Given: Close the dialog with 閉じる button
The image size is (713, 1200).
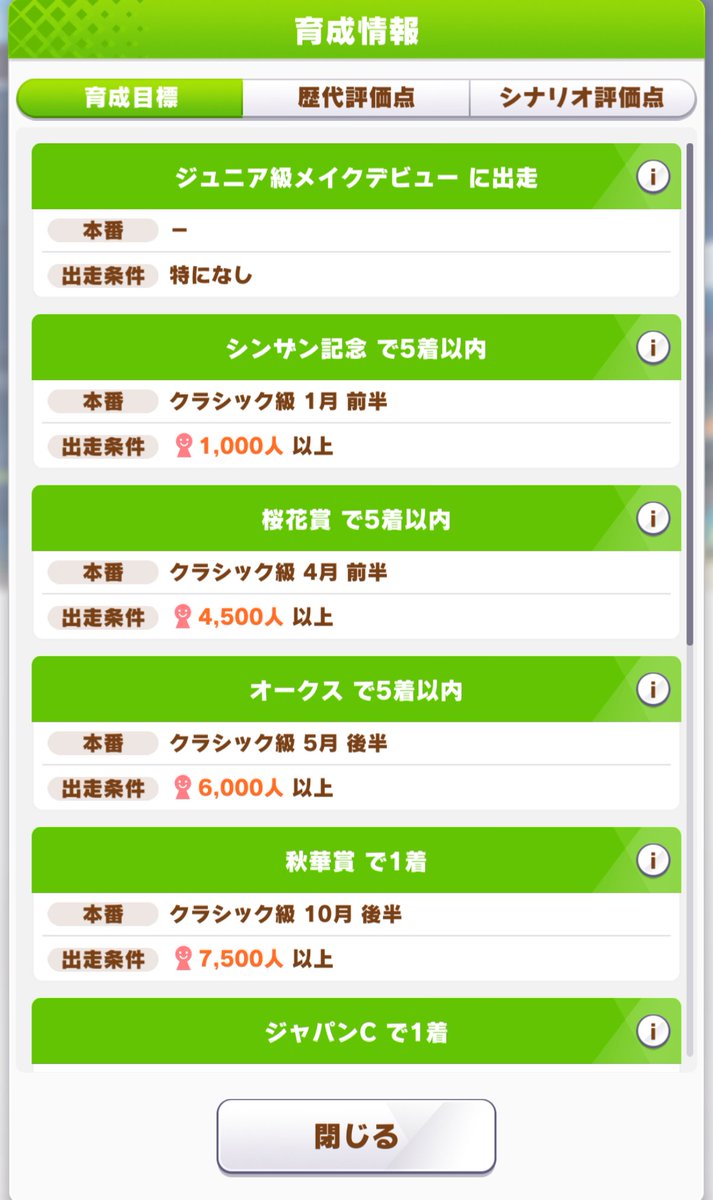Looking at the screenshot, I should tap(356, 1136).
